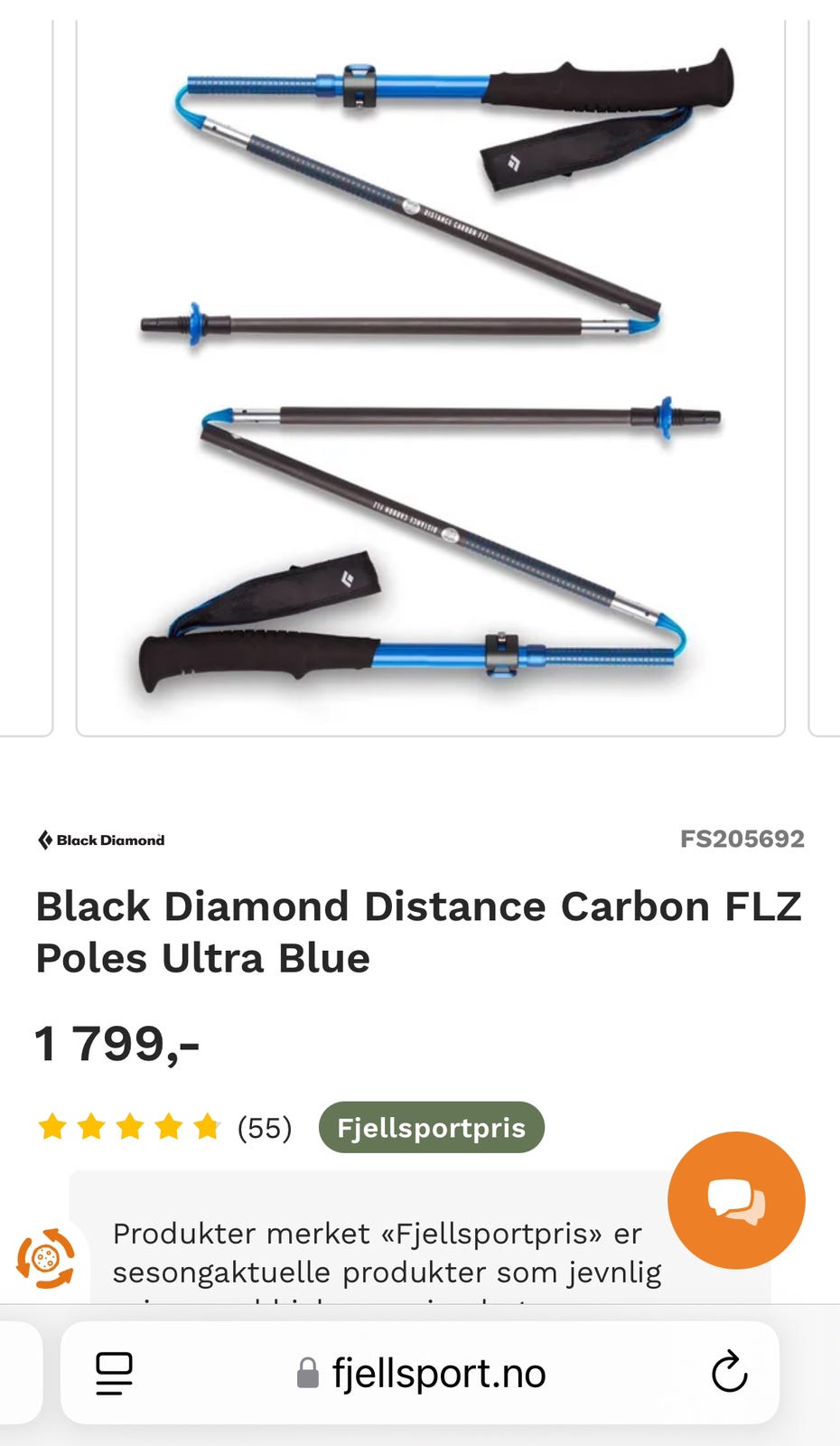Open the (55) reviews link
840x1446 pixels.
coord(264,1127)
